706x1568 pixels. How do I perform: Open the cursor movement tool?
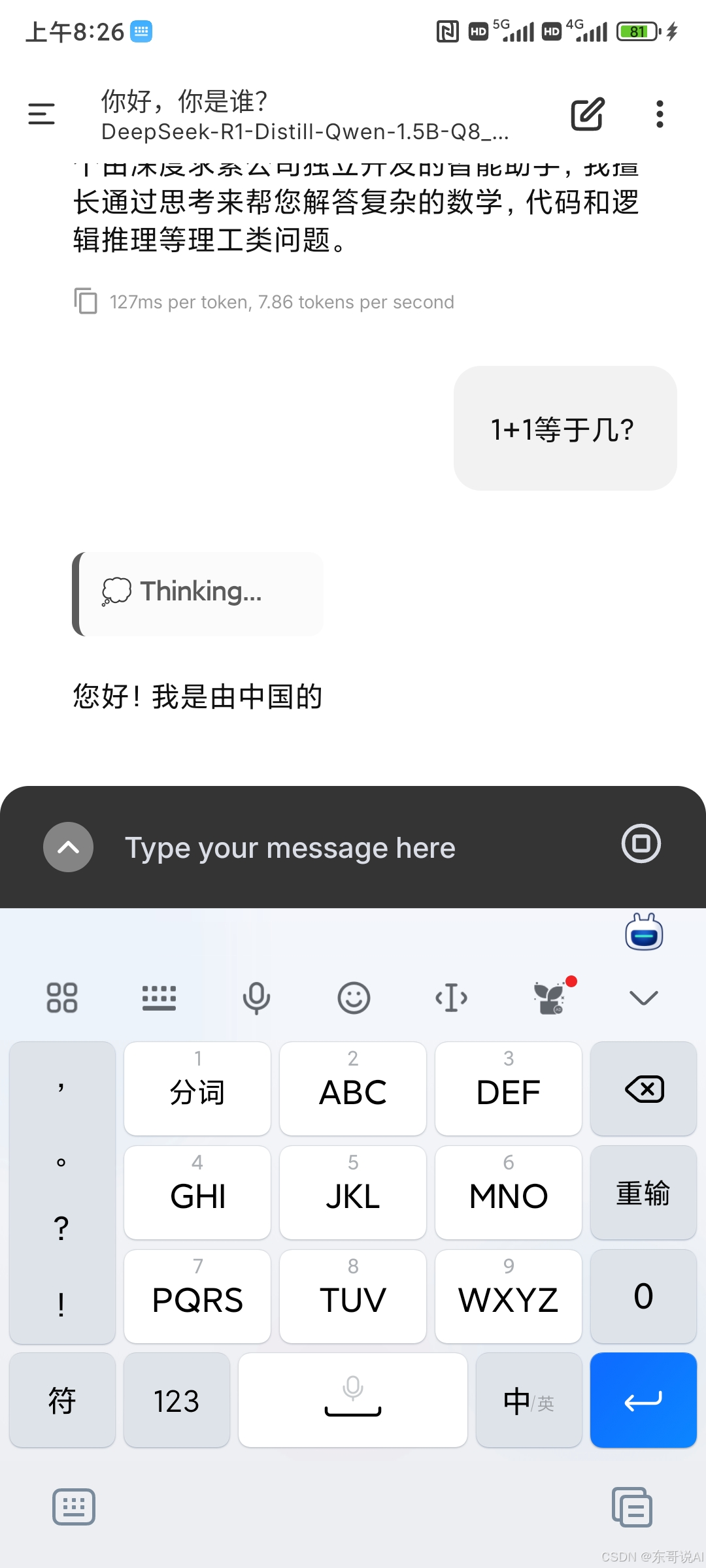[451, 998]
